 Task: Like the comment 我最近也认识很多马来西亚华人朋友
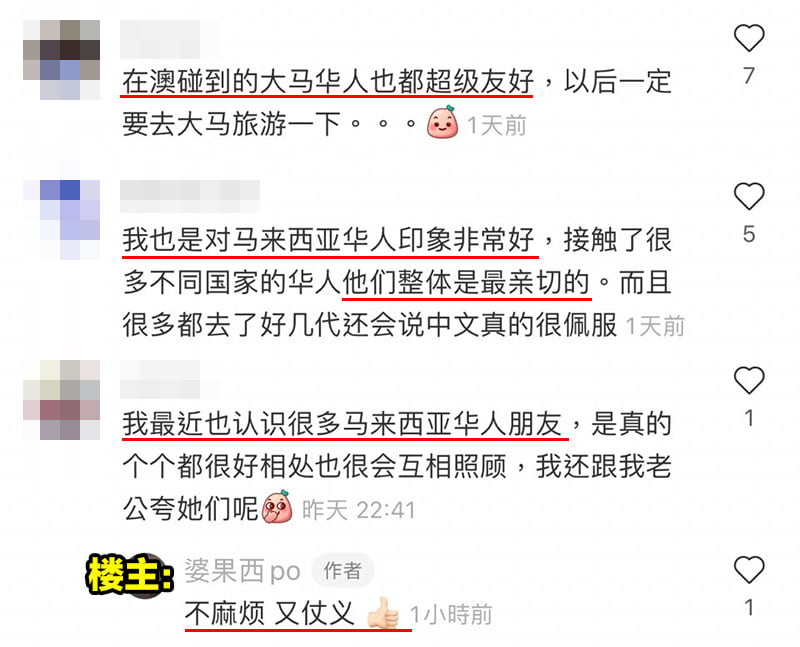pyautogui.click(x=749, y=381)
